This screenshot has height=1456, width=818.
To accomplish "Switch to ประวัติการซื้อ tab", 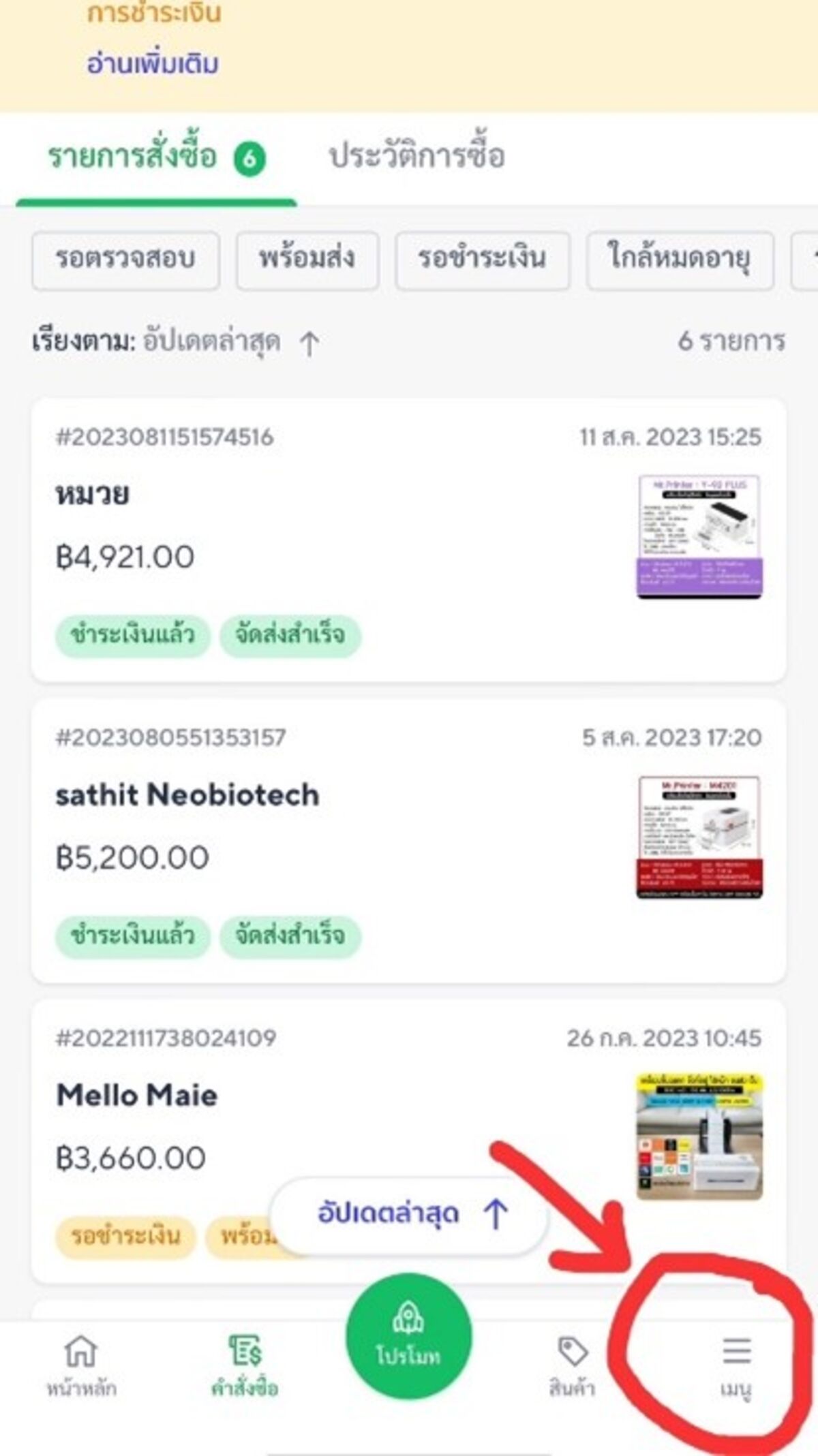I will 416,157.
